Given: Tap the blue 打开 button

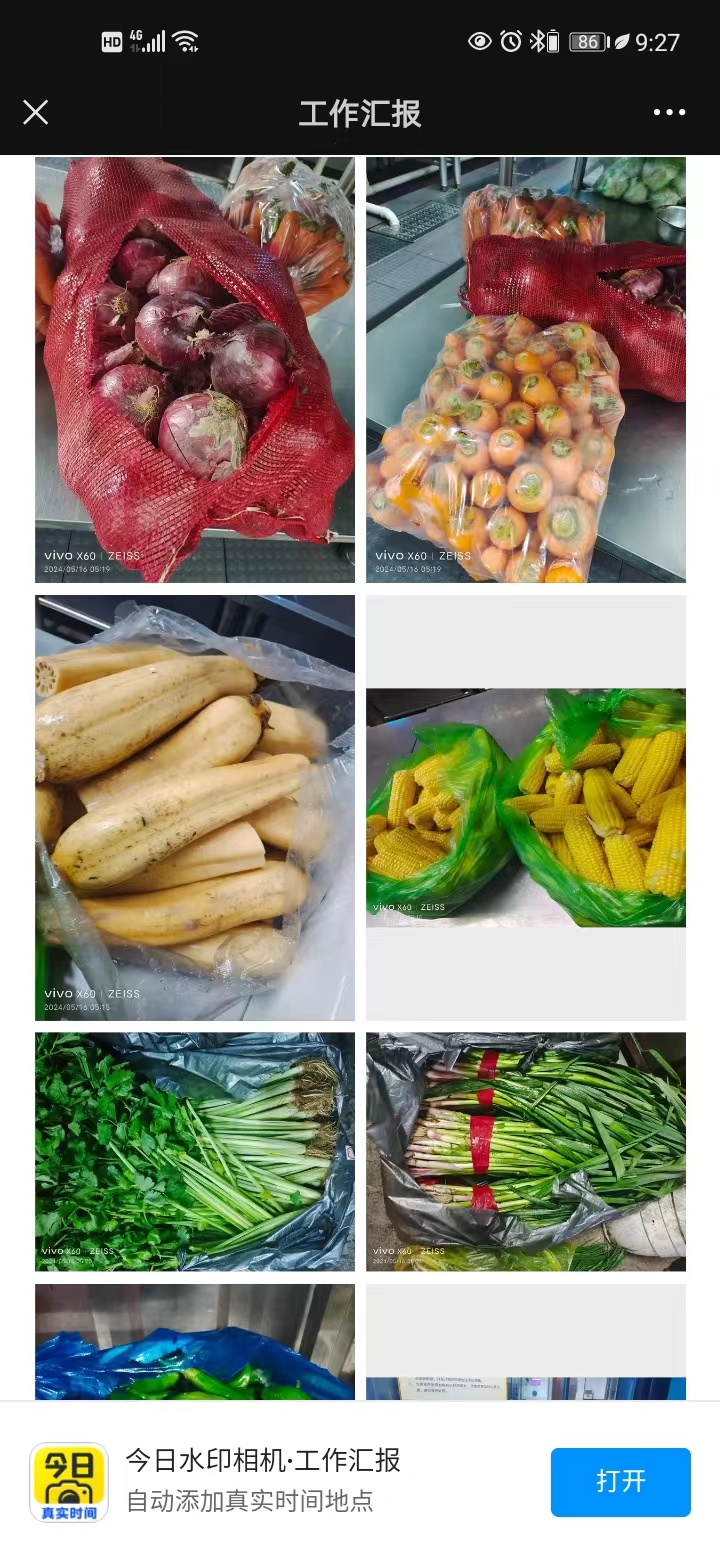Looking at the screenshot, I should tap(620, 1481).
